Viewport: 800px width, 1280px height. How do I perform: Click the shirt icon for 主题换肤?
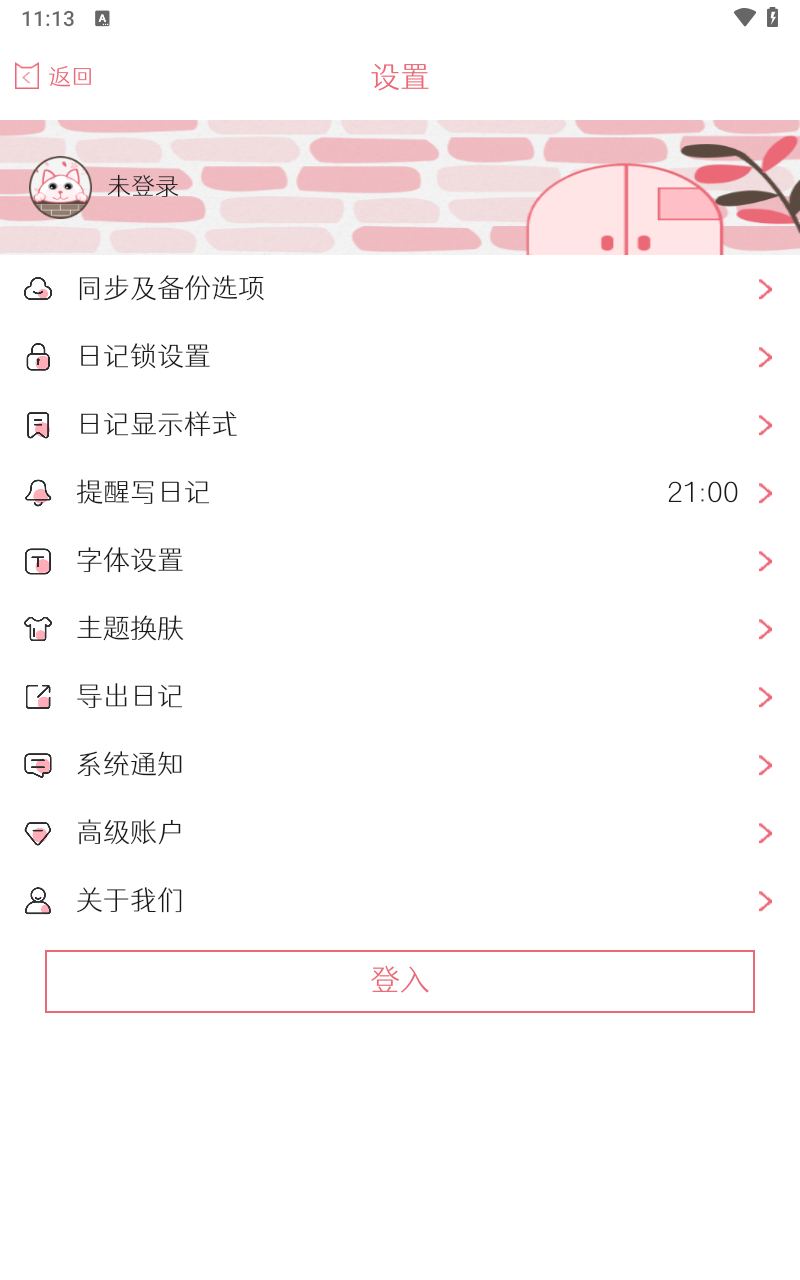38,629
